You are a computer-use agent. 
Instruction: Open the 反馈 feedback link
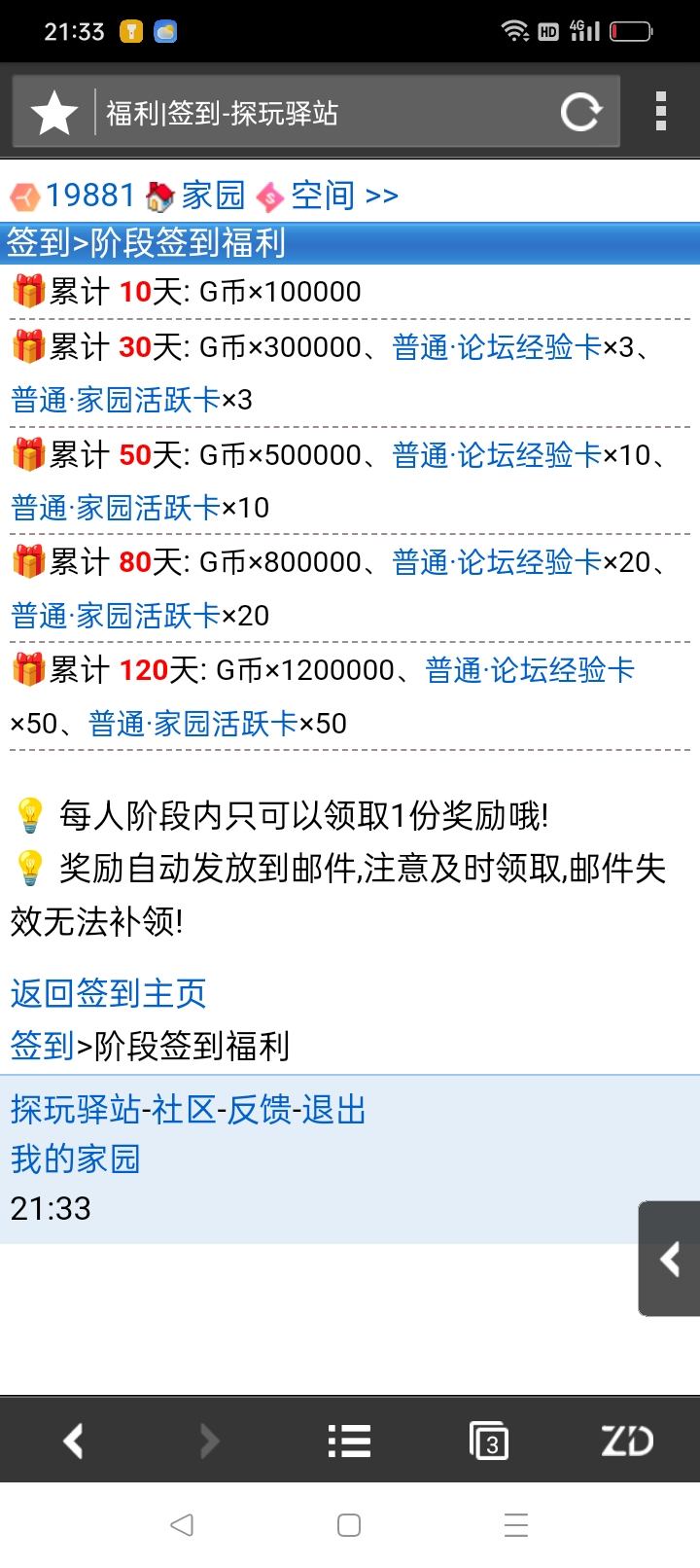[x=259, y=1110]
